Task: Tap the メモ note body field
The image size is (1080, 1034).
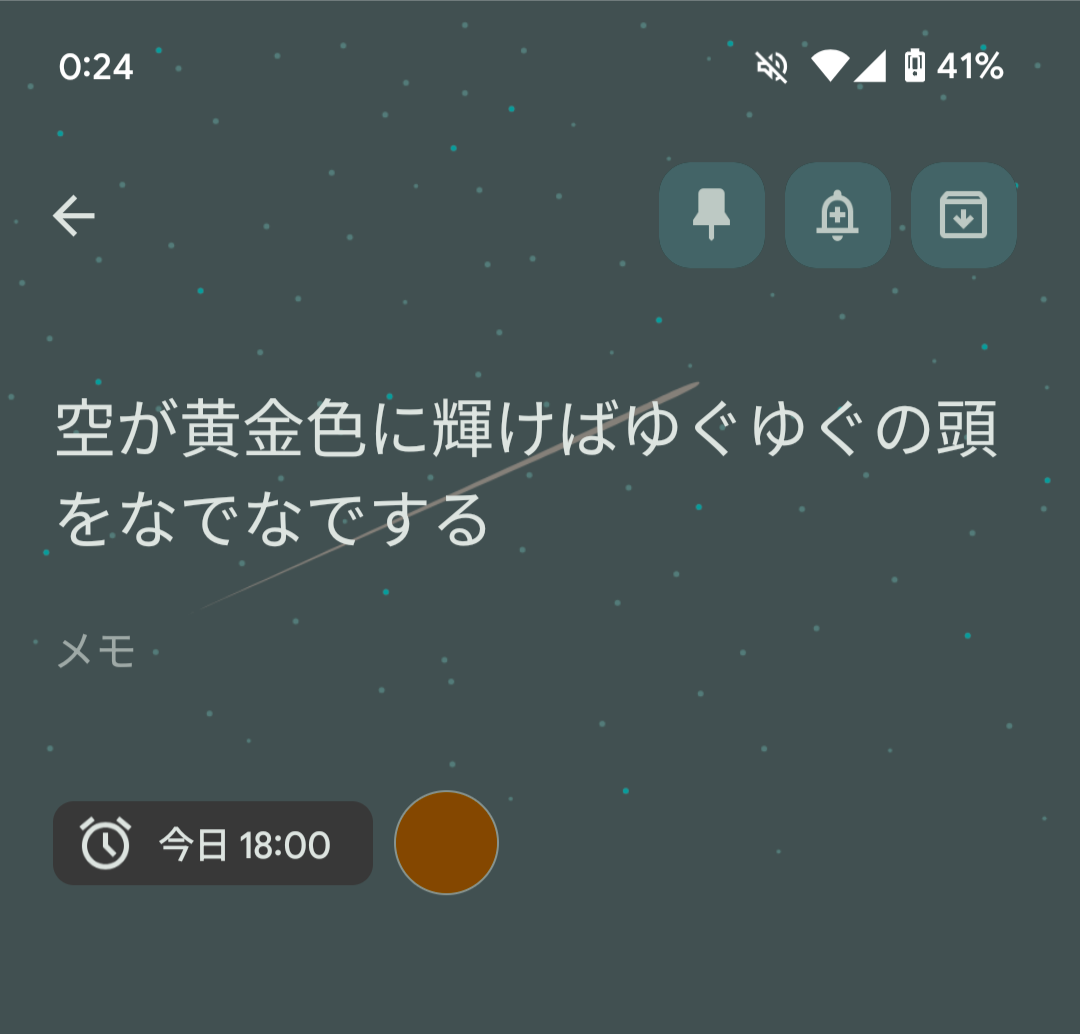Action: 96,652
